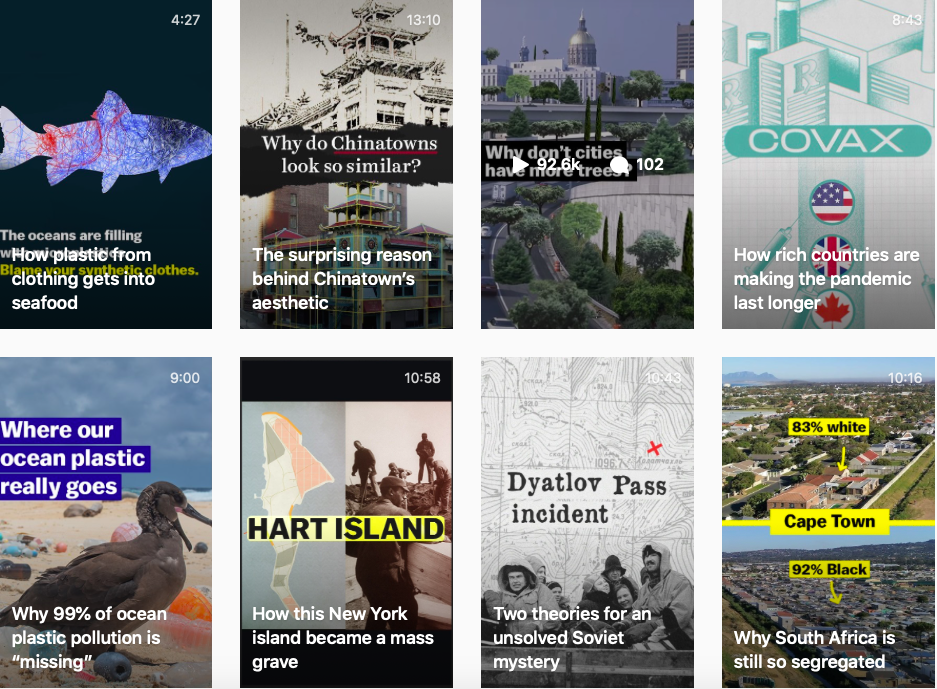Watch the video on South Africa's segregation
937x689 pixels.
click(828, 520)
